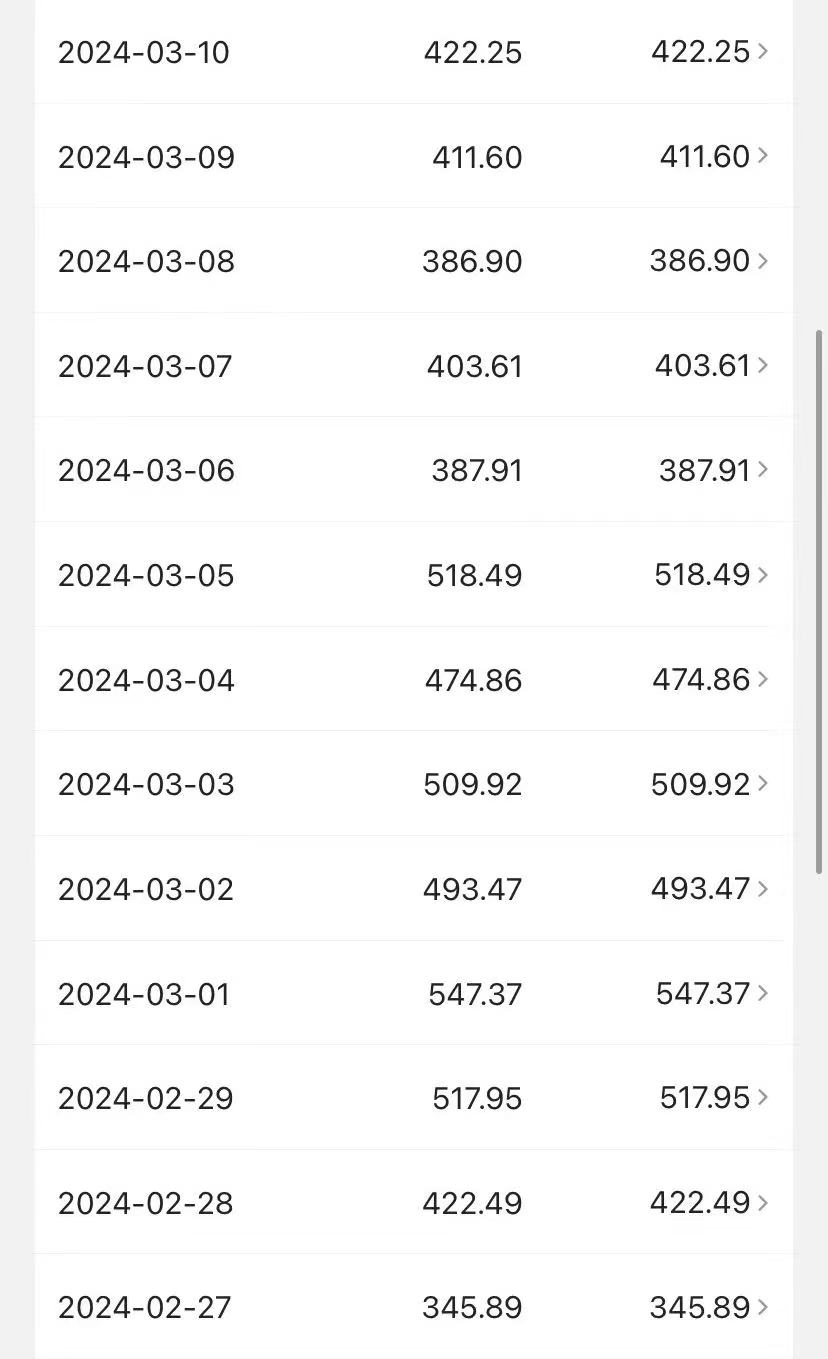Open the 2024-02-29 row

click(x=413, y=1098)
